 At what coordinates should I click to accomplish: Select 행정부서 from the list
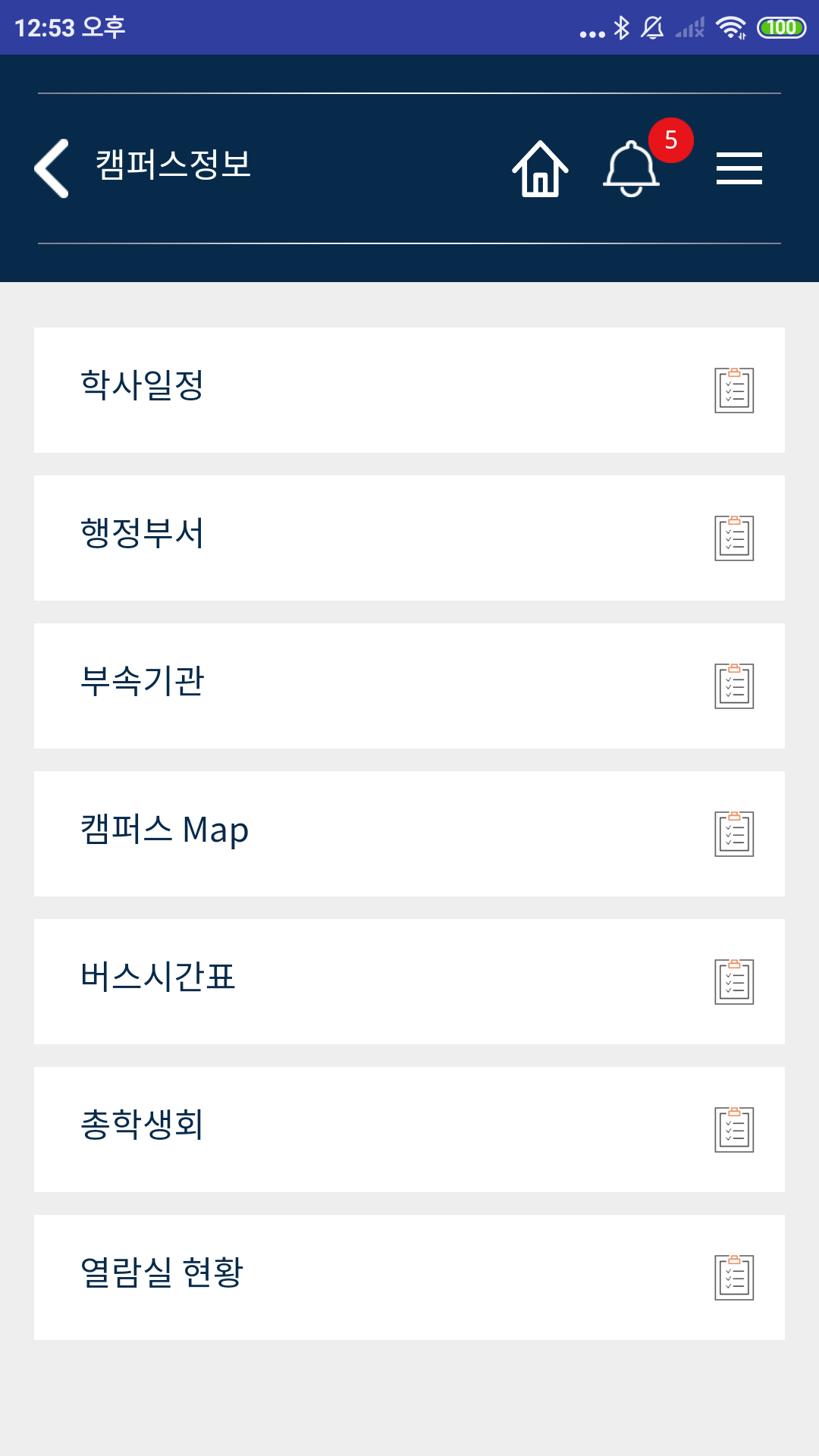pos(409,538)
